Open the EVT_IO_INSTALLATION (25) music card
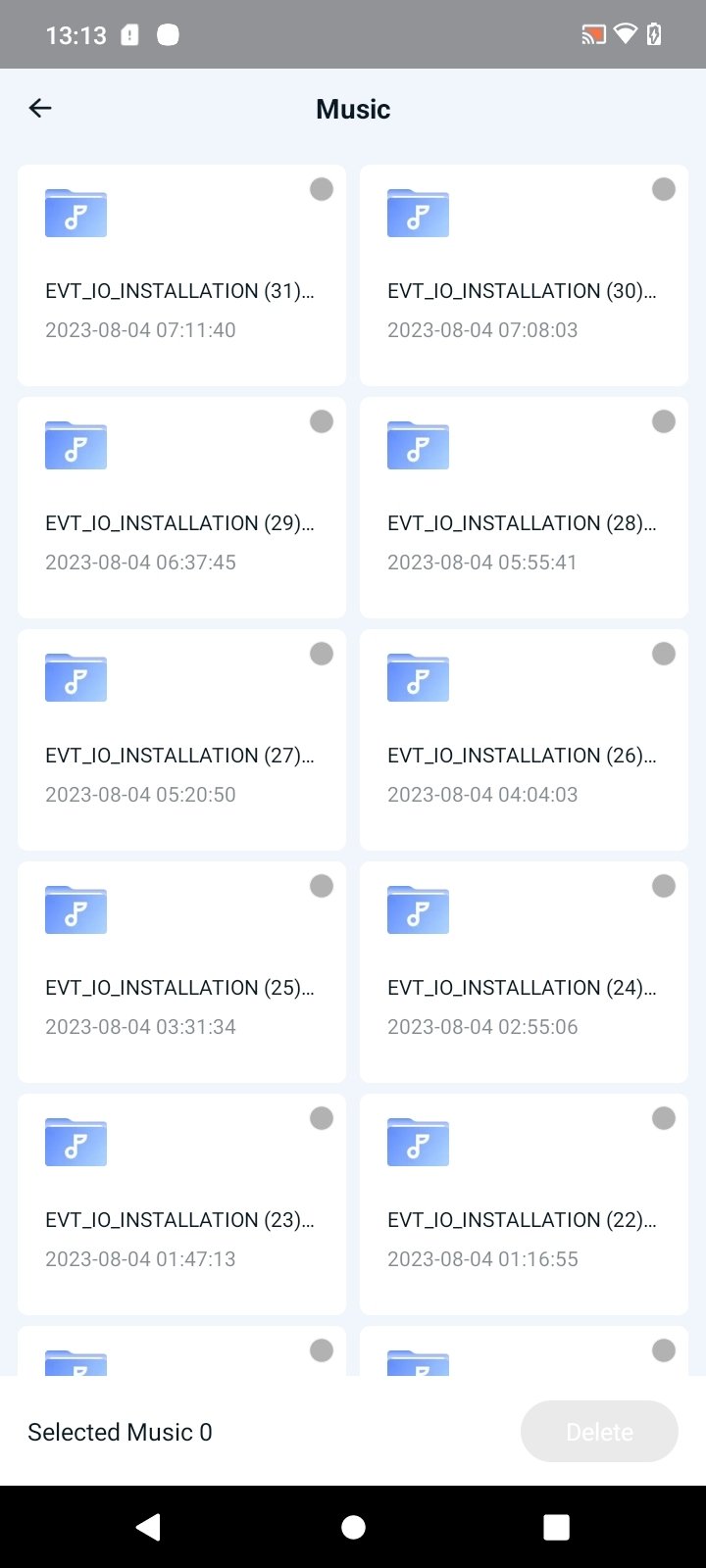The height and width of the screenshot is (1568, 706). pyautogui.click(x=181, y=972)
